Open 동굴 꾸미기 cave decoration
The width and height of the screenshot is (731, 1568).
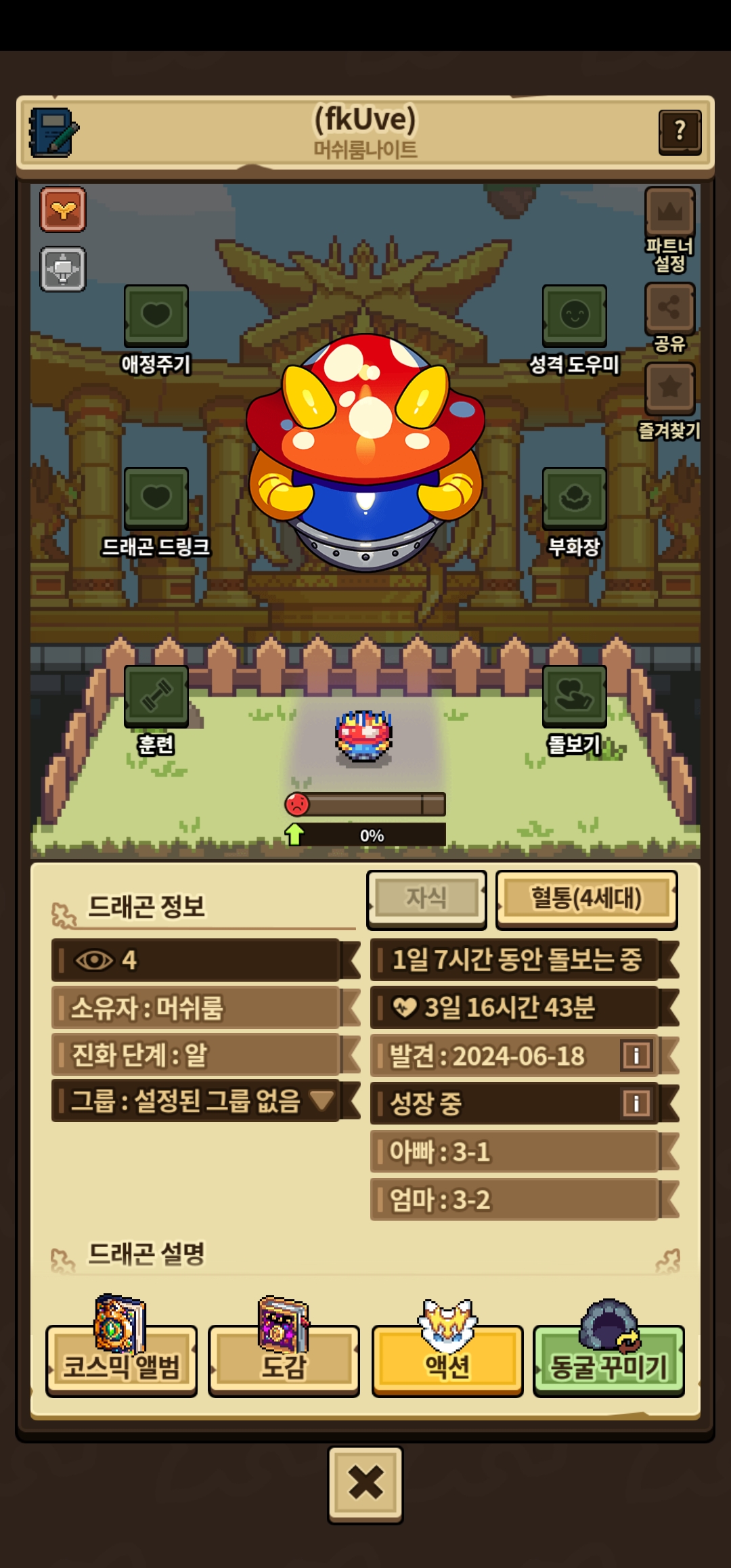[608, 1361]
